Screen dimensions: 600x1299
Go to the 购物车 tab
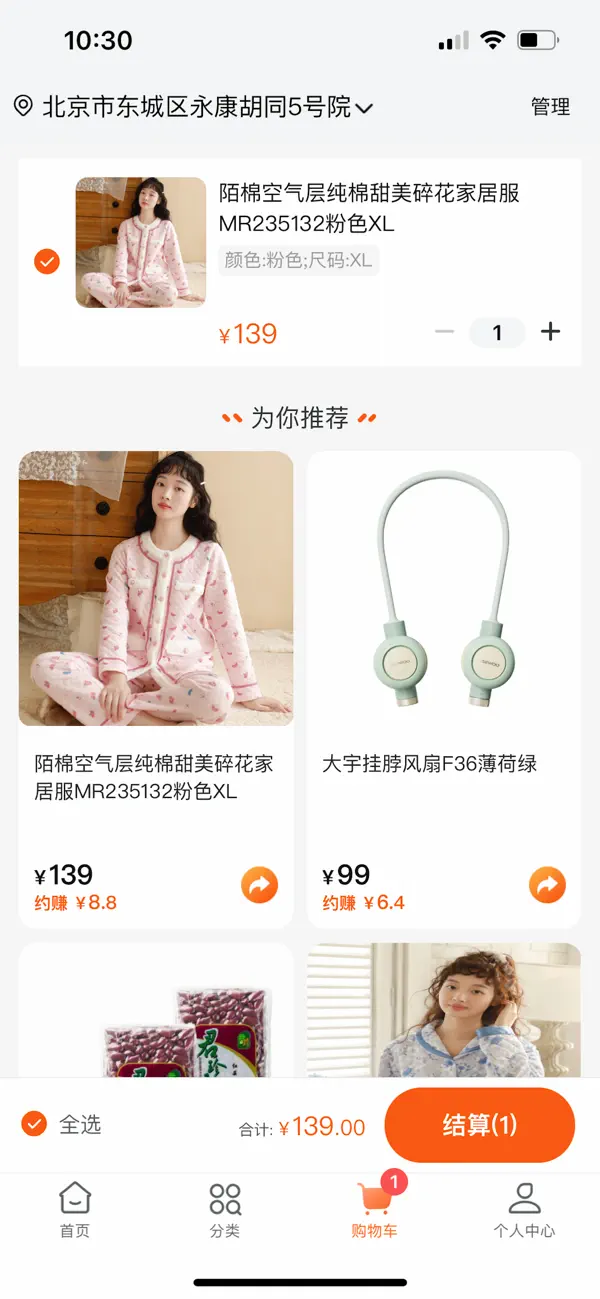point(374,1210)
